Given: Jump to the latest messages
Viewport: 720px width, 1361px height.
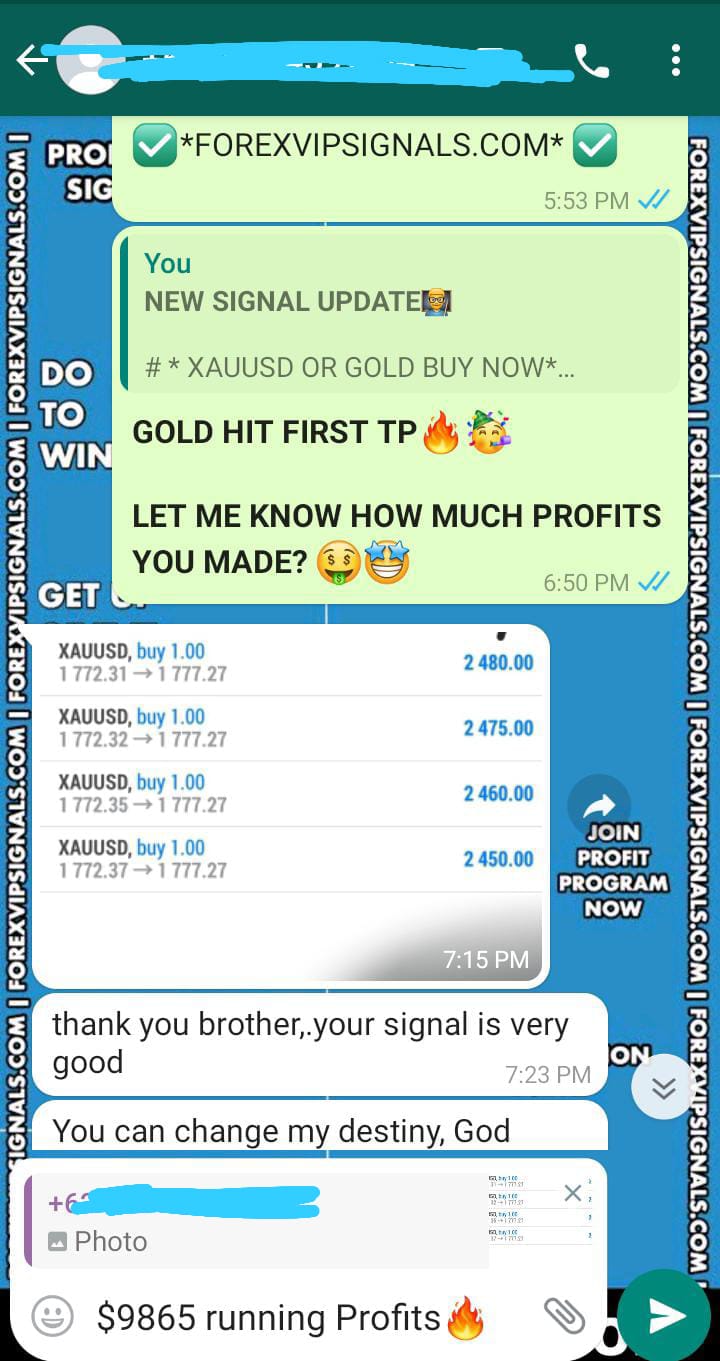Looking at the screenshot, I should point(663,1087).
